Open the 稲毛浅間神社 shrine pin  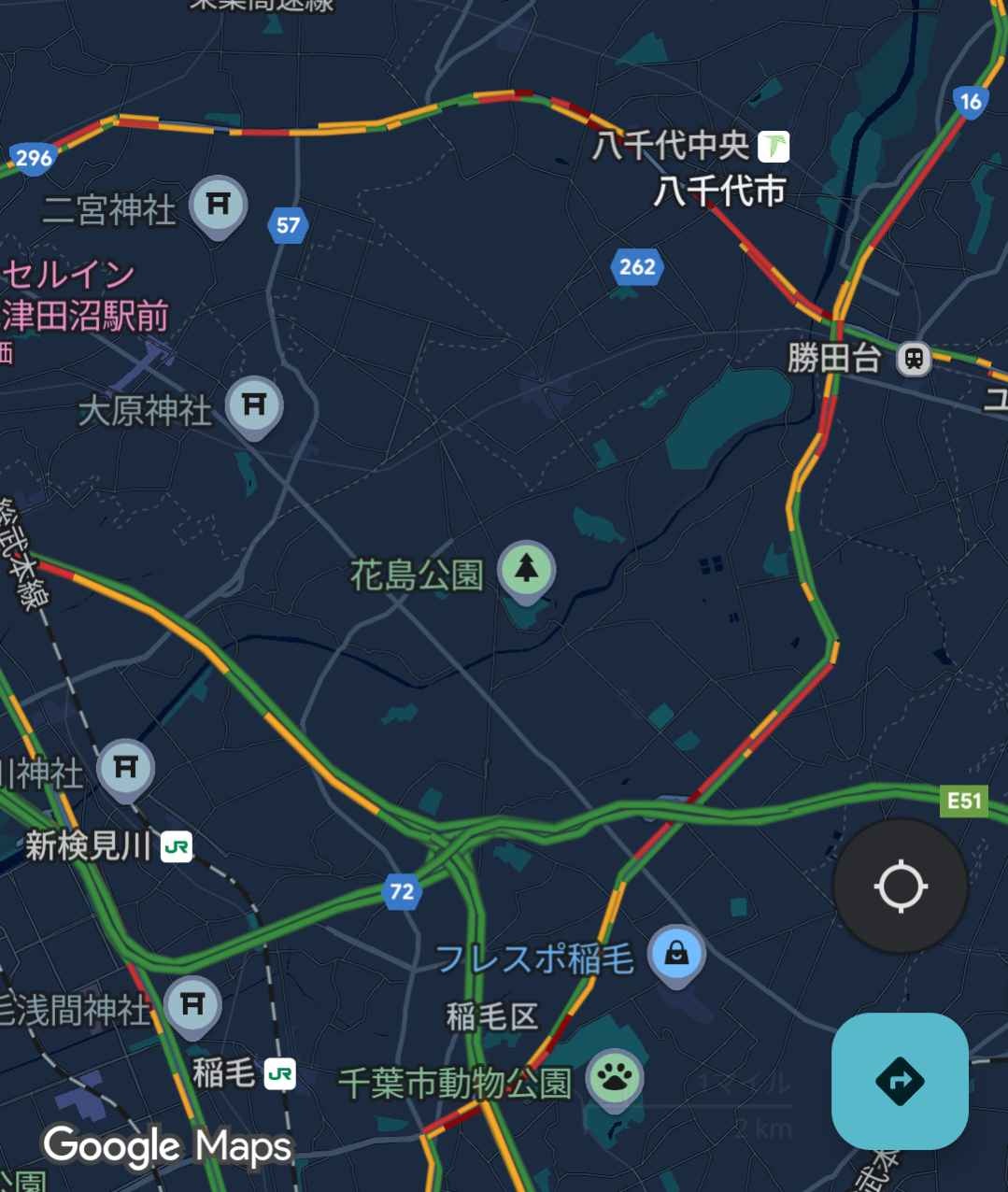tap(192, 1004)
